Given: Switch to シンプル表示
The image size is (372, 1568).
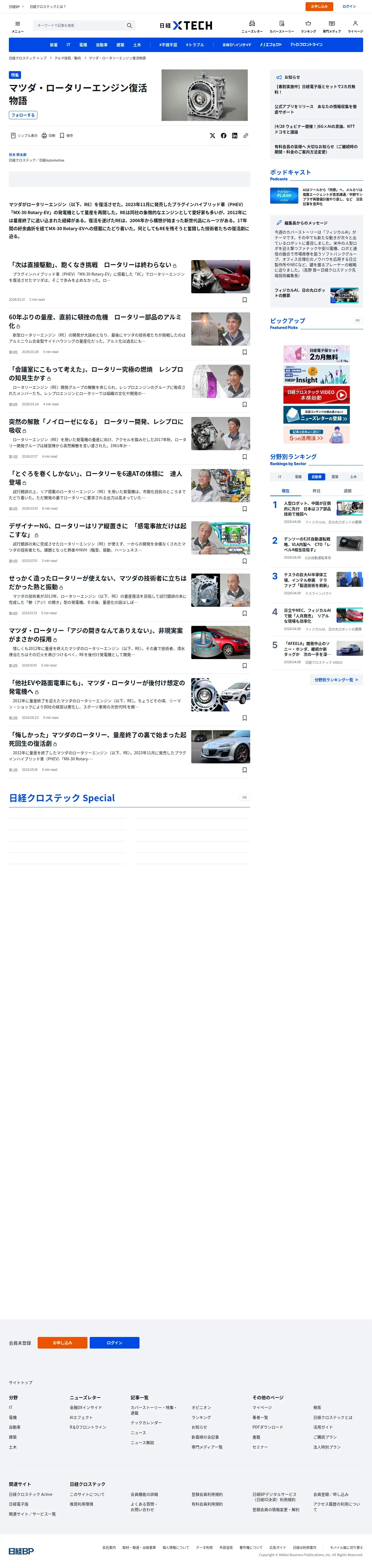Looking at the screenshot, I should [24, 136].
